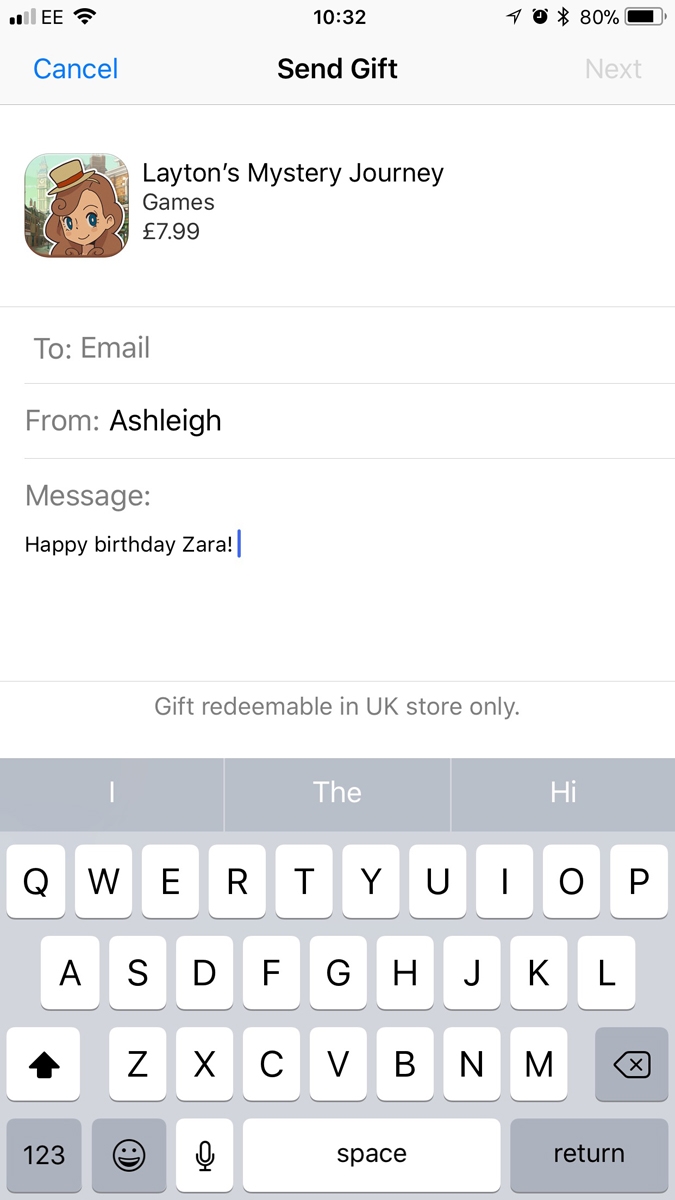Tap the space bar
Viewport: 675px width, 1200px height.
(371, 1155)
